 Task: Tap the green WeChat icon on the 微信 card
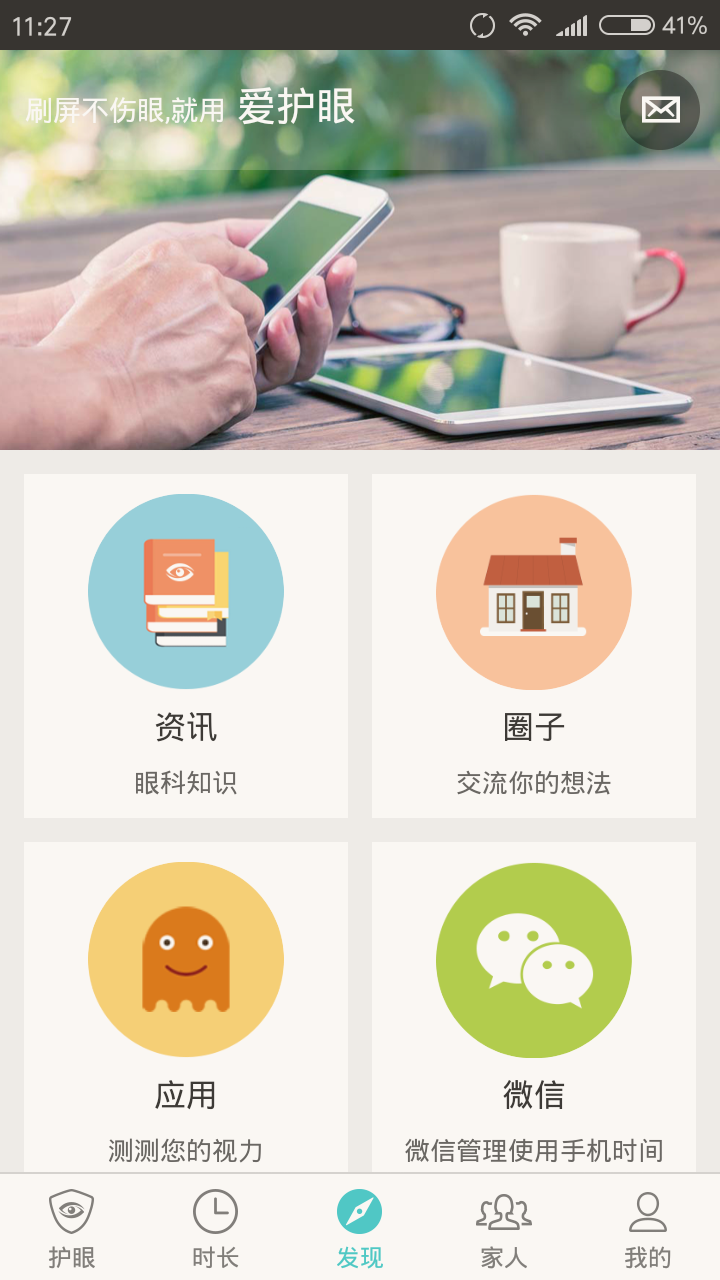[533, 959]
